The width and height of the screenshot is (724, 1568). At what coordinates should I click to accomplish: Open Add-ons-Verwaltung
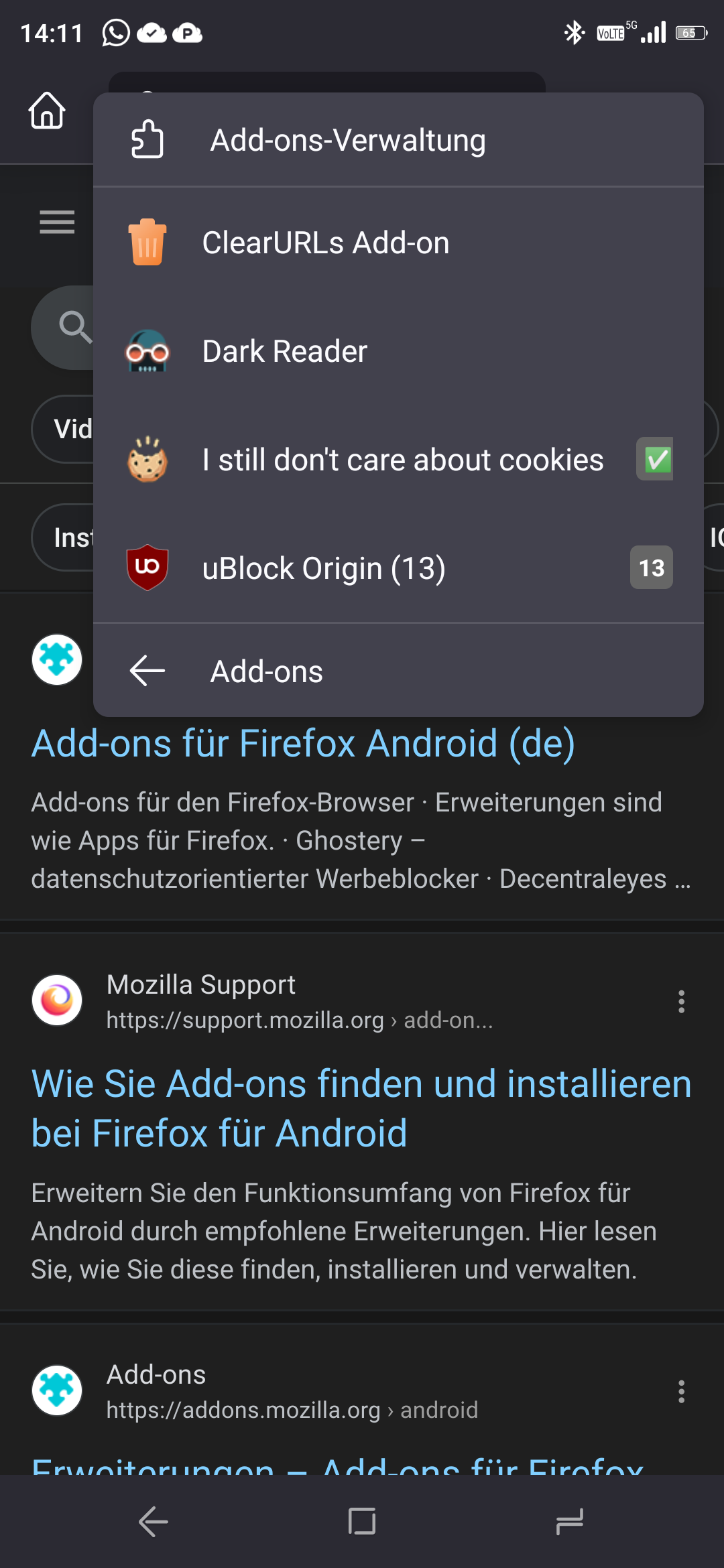348,141
